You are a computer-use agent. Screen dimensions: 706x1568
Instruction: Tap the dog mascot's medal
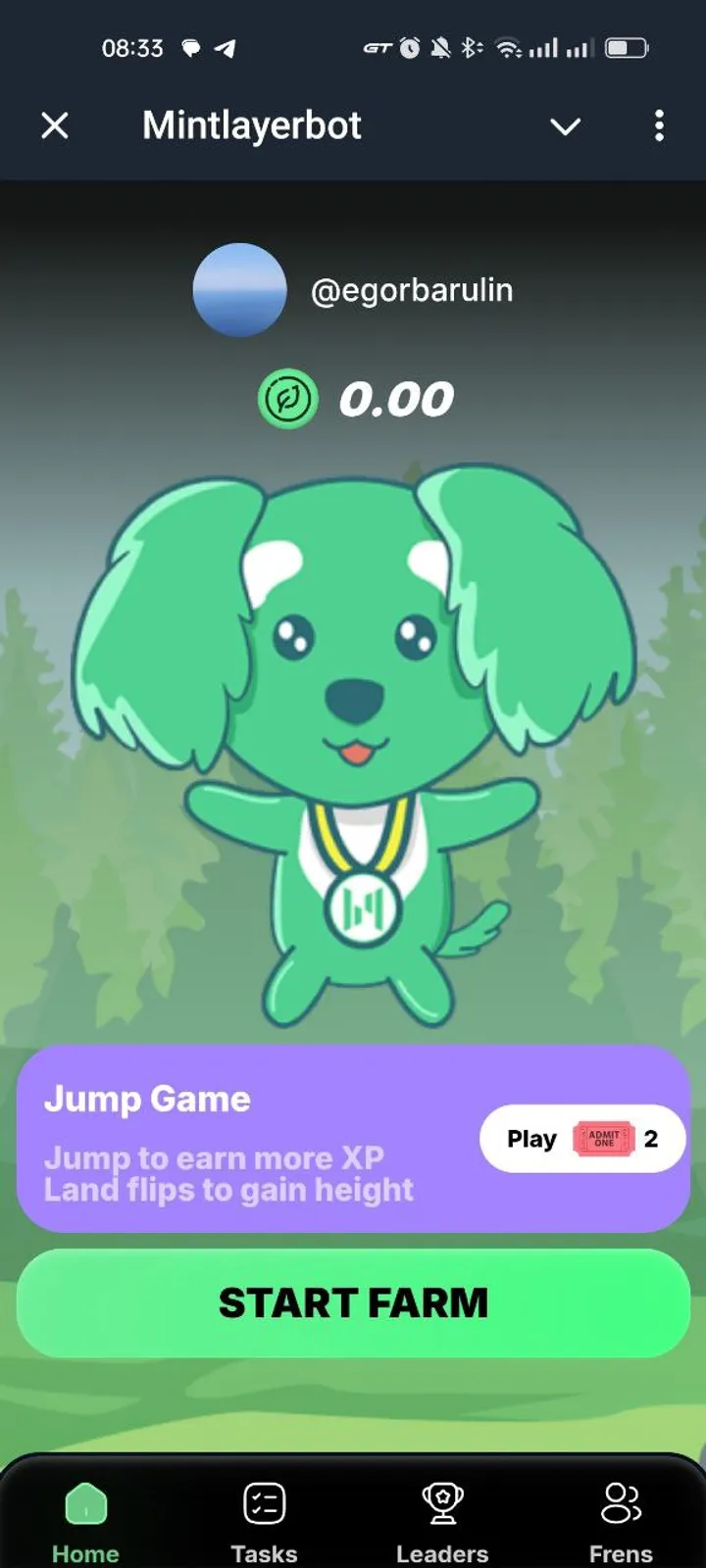[361, 911]
